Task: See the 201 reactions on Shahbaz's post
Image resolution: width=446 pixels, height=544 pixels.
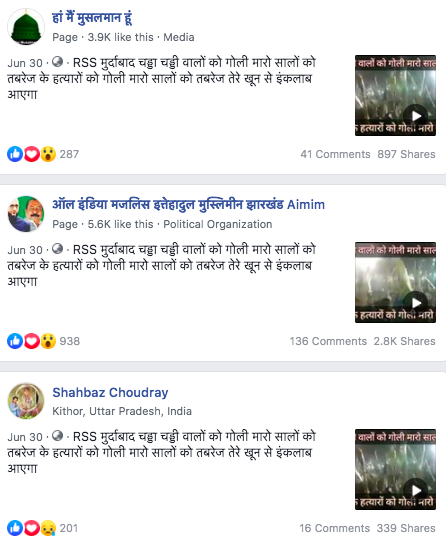Action: 43,528
